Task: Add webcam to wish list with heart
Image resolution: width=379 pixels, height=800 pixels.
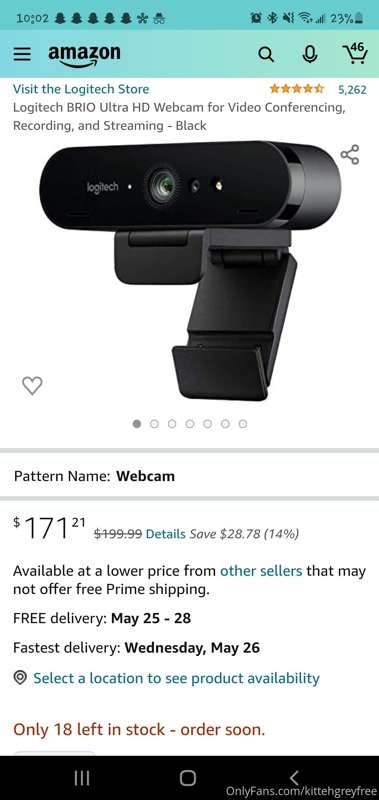Action: pyautogui.click(x=32, y=386)
